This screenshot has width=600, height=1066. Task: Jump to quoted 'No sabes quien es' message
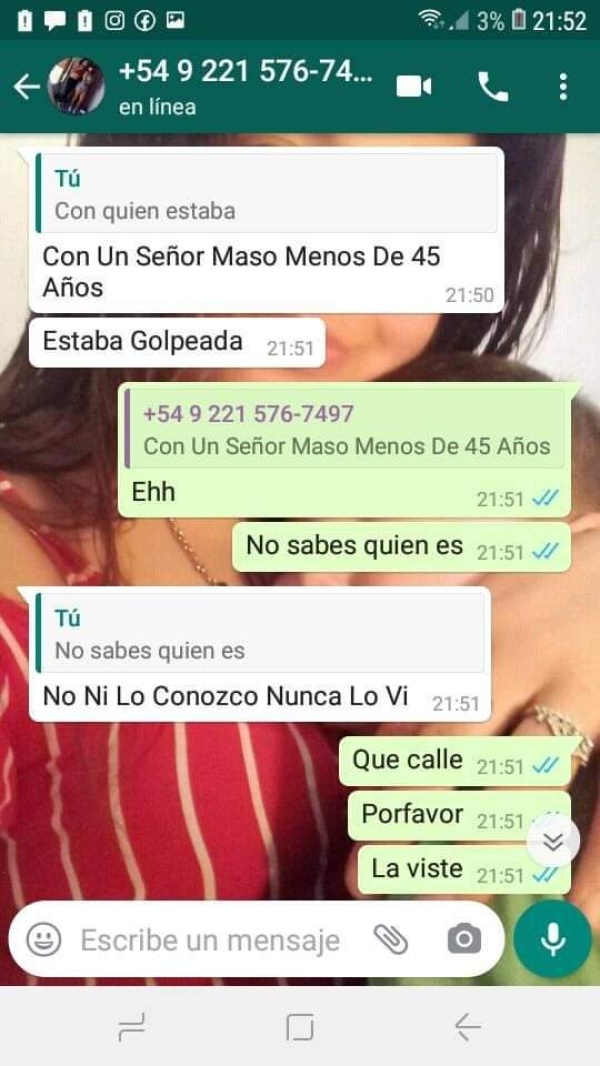coord(260,635)
